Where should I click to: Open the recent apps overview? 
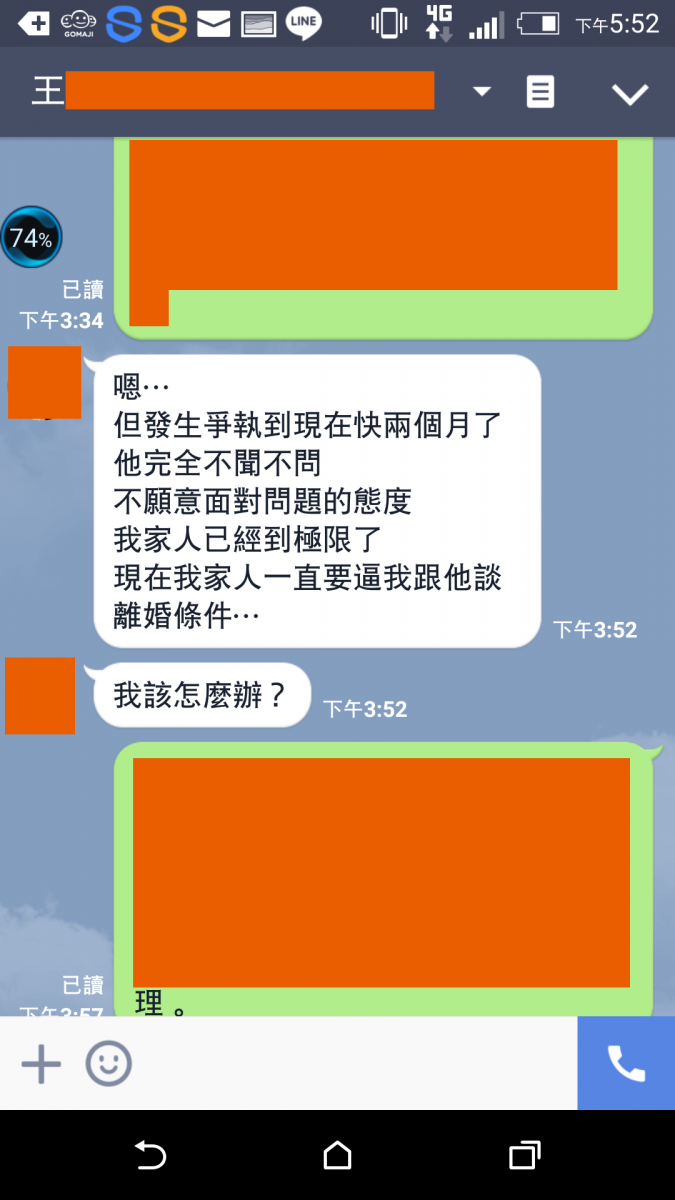tap(524, 1156)
